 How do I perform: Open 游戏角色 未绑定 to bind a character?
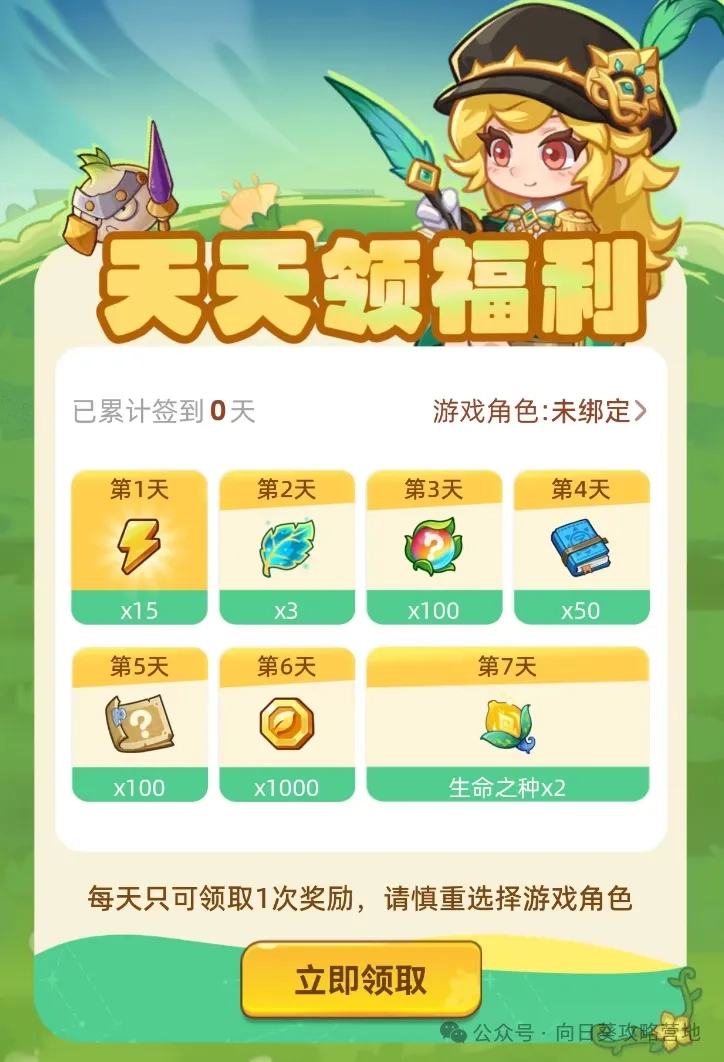pos(540,411)
